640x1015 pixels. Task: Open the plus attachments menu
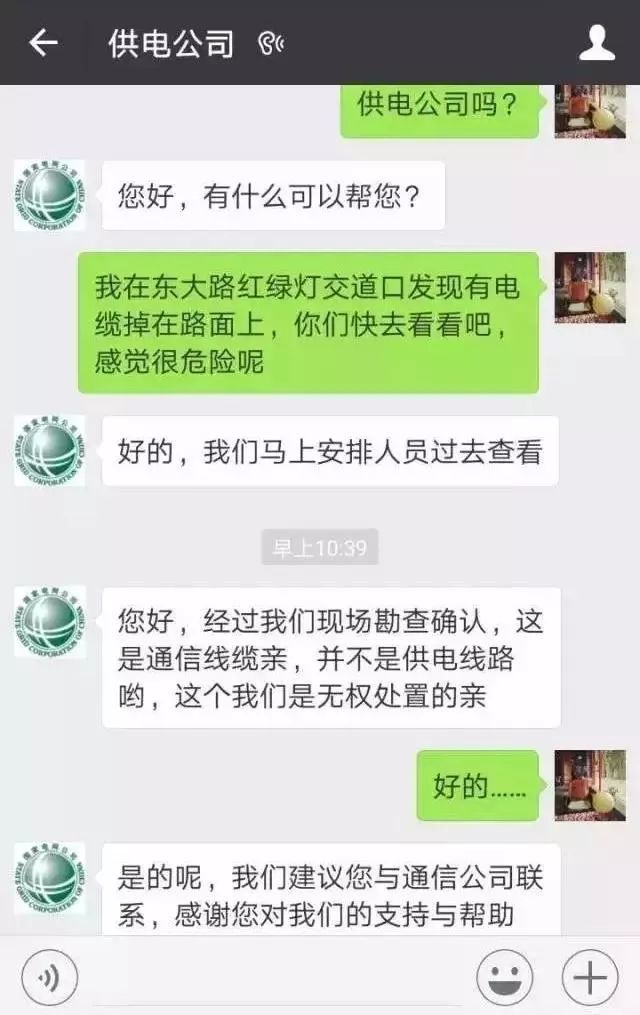(590, 977)
